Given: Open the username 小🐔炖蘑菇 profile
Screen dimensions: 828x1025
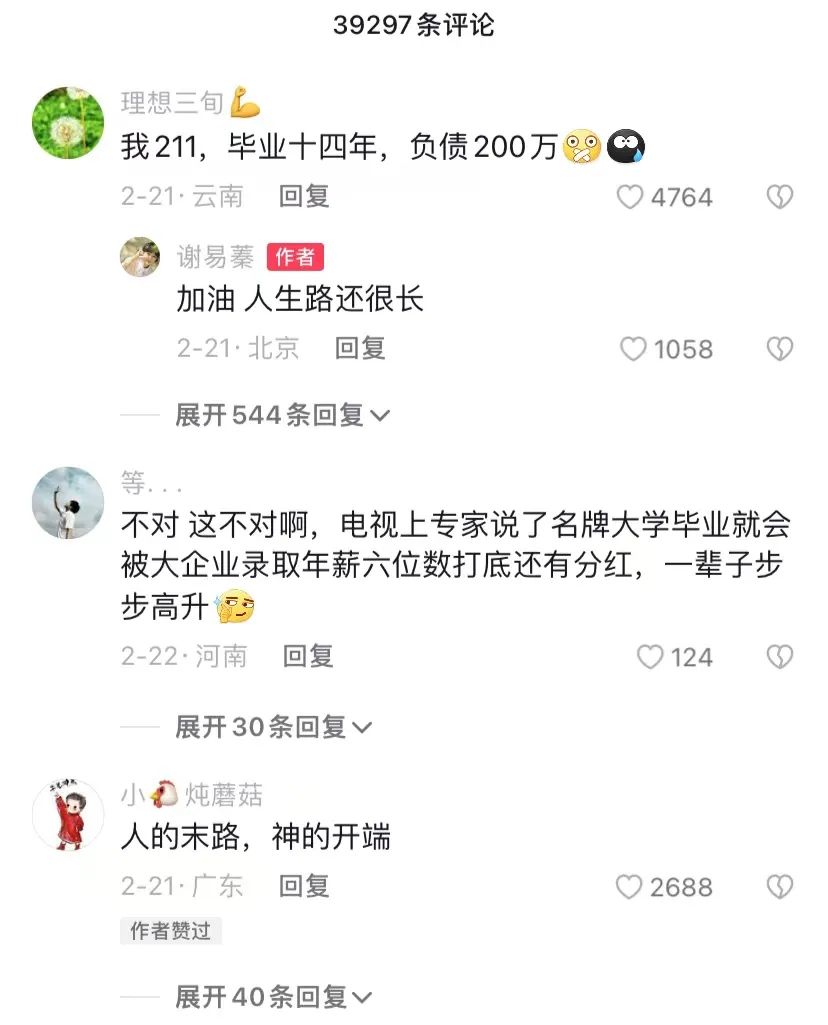Looking at the screenshot, I should point(191,795).
